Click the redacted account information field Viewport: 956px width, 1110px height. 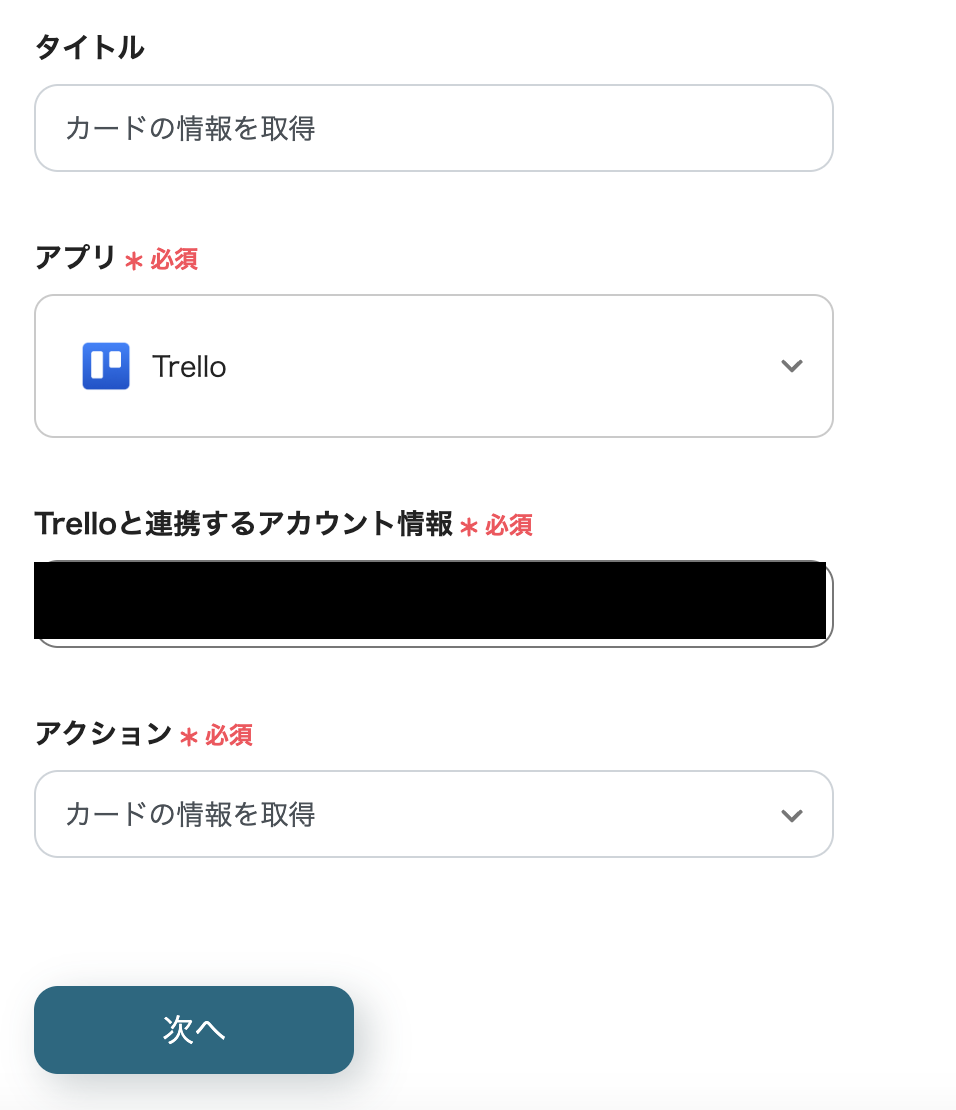coord(433,600)
